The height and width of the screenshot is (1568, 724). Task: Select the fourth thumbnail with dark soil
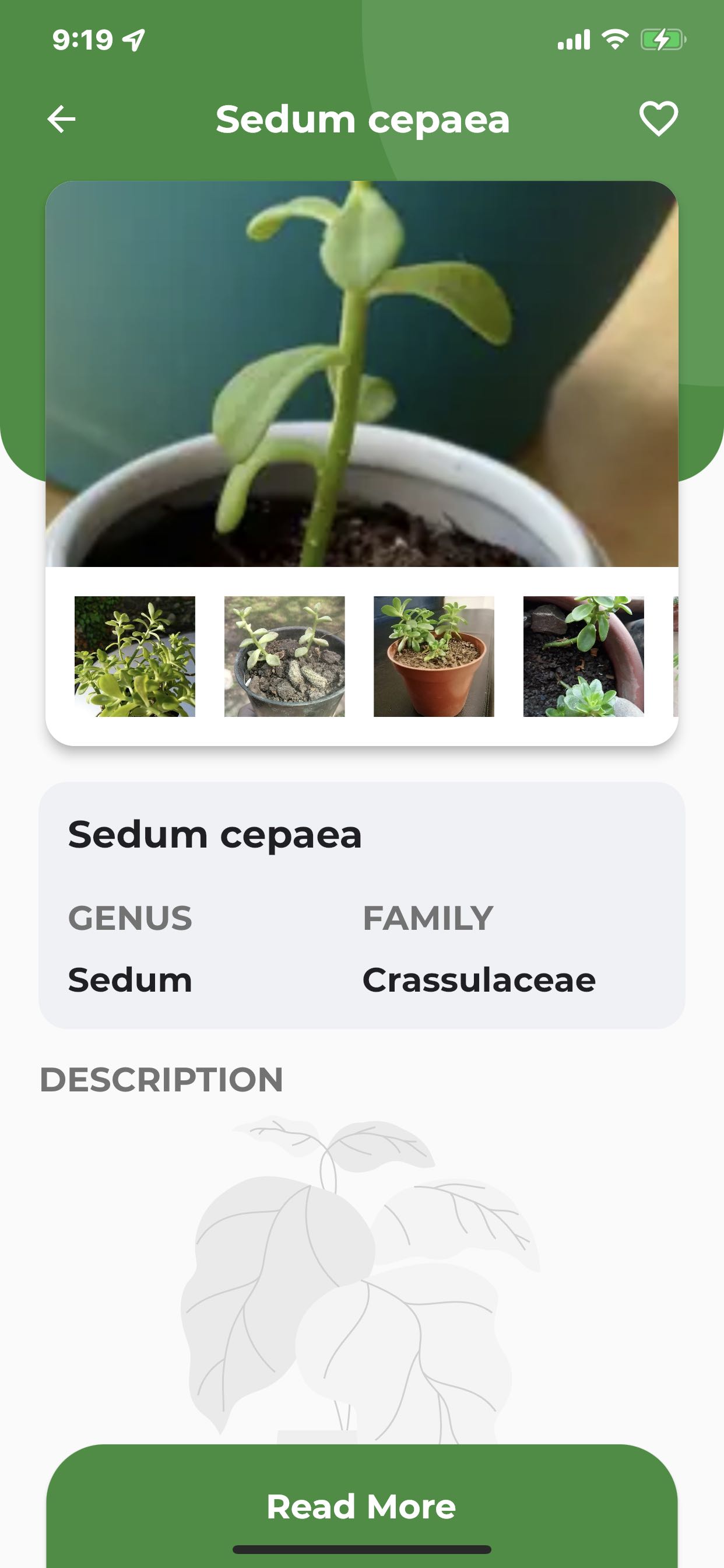coord(584,656)
